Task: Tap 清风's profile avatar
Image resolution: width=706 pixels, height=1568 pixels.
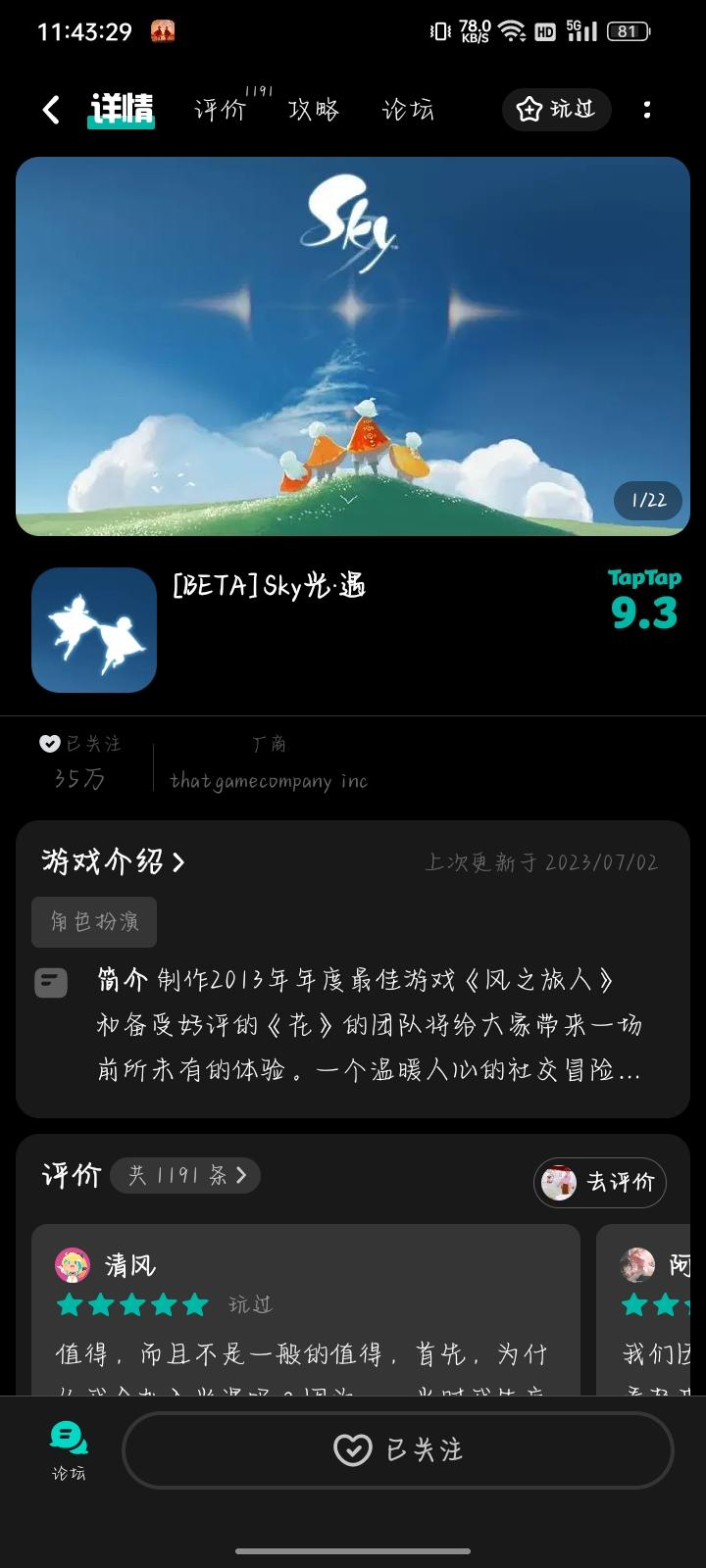Action: pyautogui.click(x=68, y=1264)
